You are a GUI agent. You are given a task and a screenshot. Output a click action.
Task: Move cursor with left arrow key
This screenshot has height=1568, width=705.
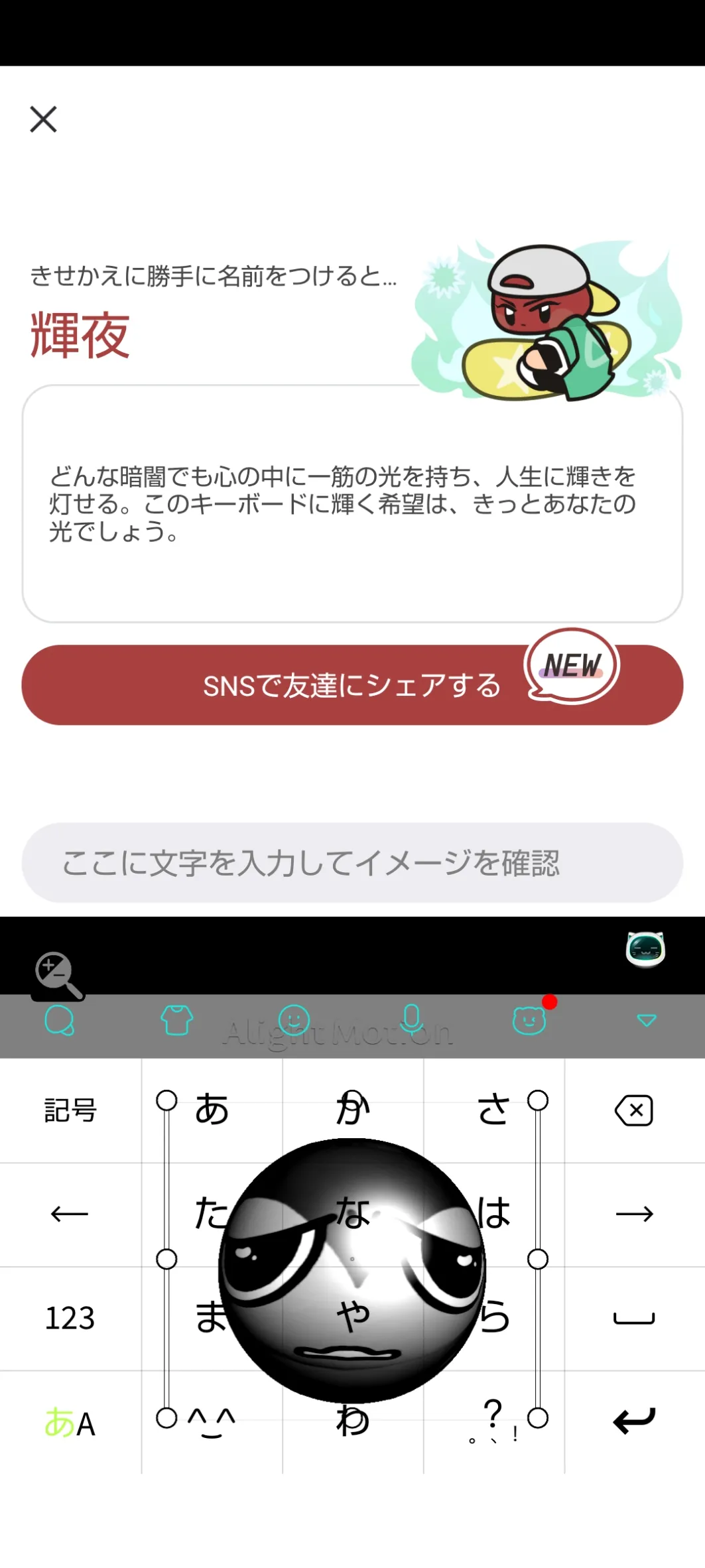click(x=70, y=1214)
